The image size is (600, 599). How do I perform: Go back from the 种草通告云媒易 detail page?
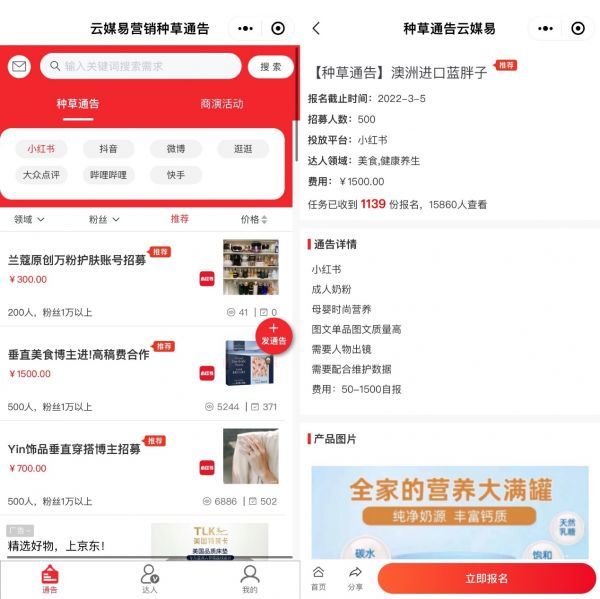tap(317, 29)
